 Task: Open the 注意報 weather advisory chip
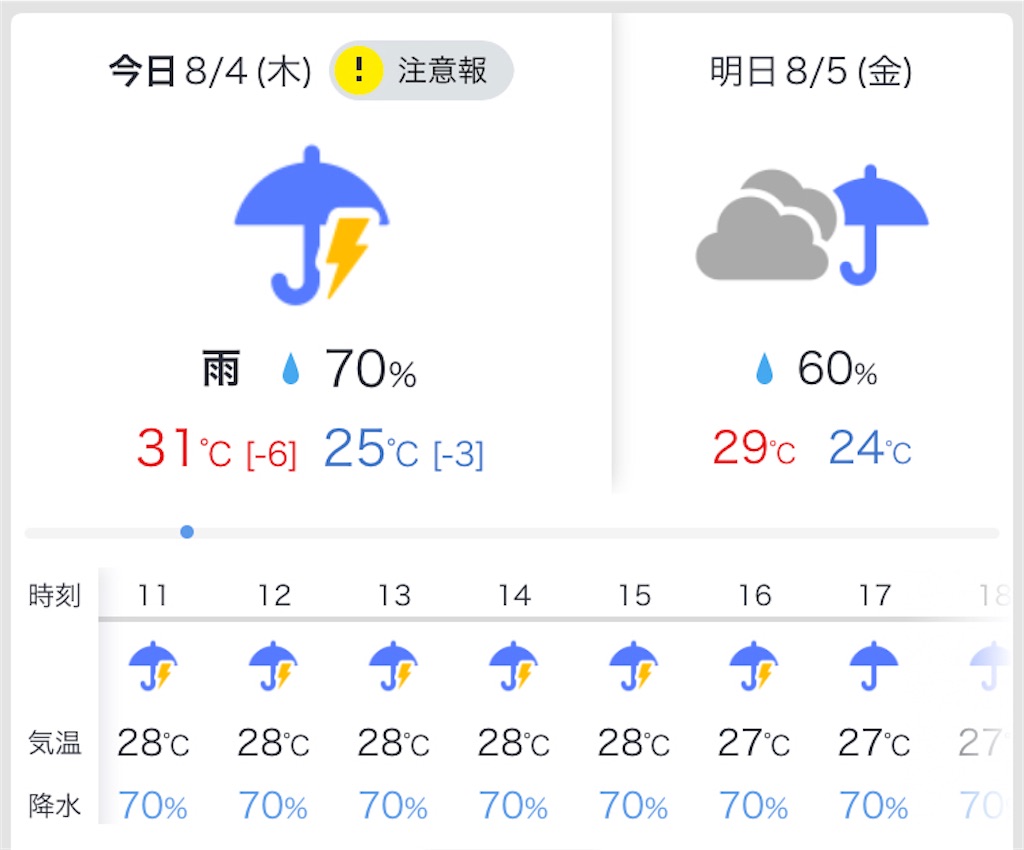[x=421, y=72]
